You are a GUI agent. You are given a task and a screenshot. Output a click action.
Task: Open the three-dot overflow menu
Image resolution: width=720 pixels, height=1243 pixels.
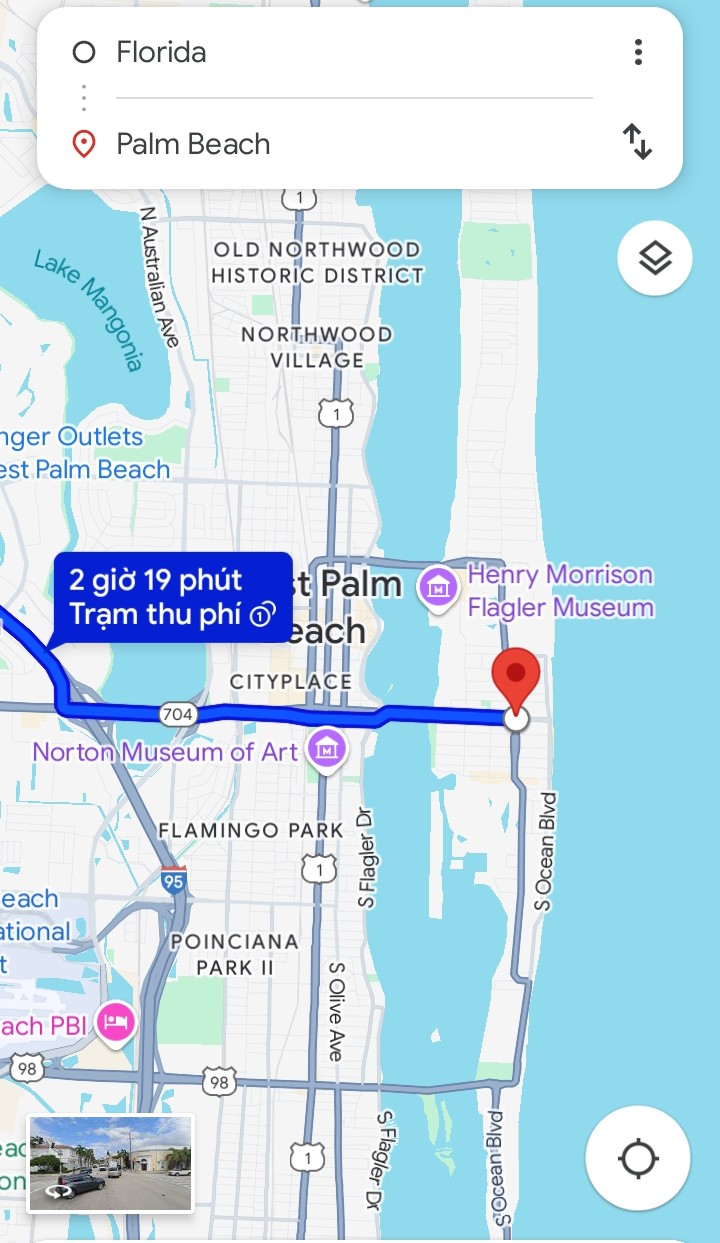pos(638,52)
